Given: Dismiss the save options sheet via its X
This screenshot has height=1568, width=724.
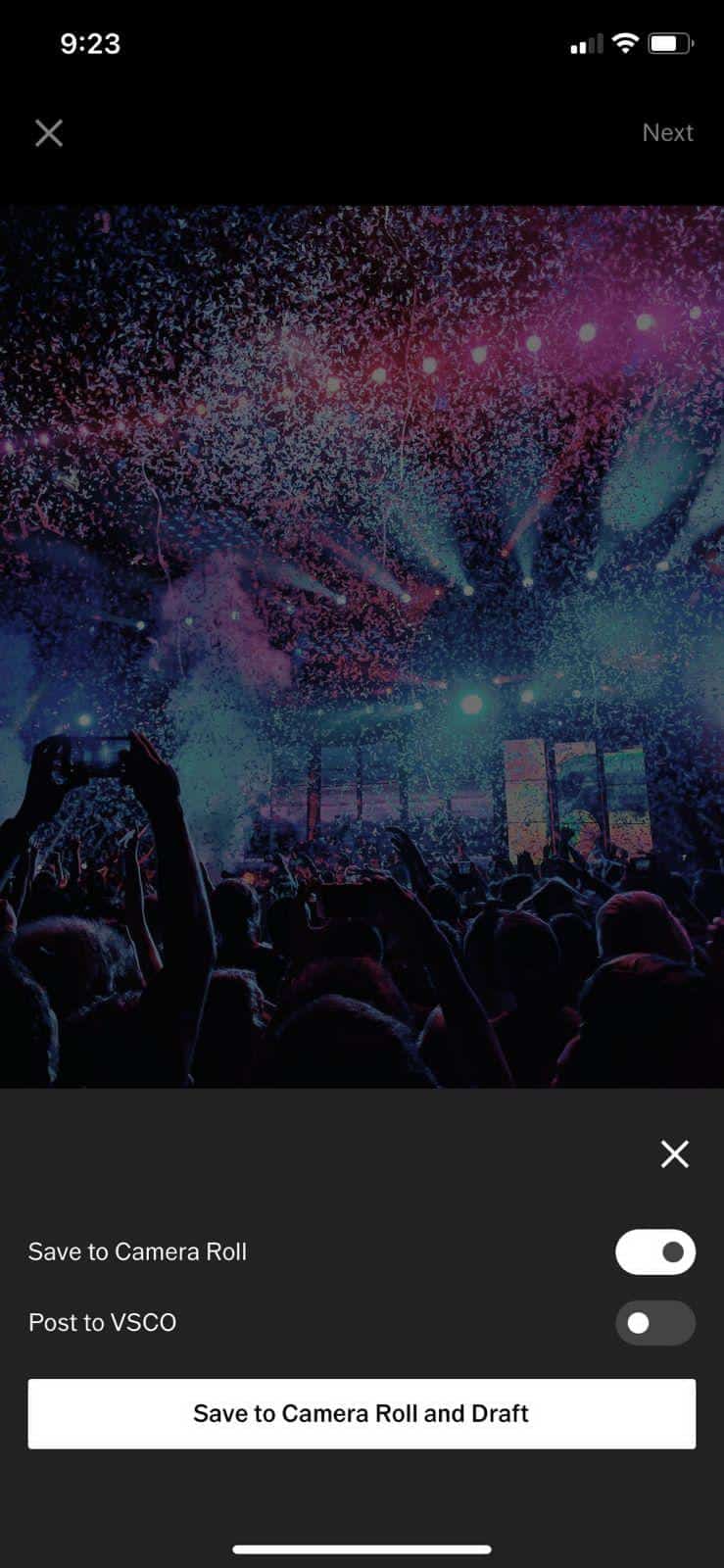Looking at the screenshot, I should (675, 1153).
